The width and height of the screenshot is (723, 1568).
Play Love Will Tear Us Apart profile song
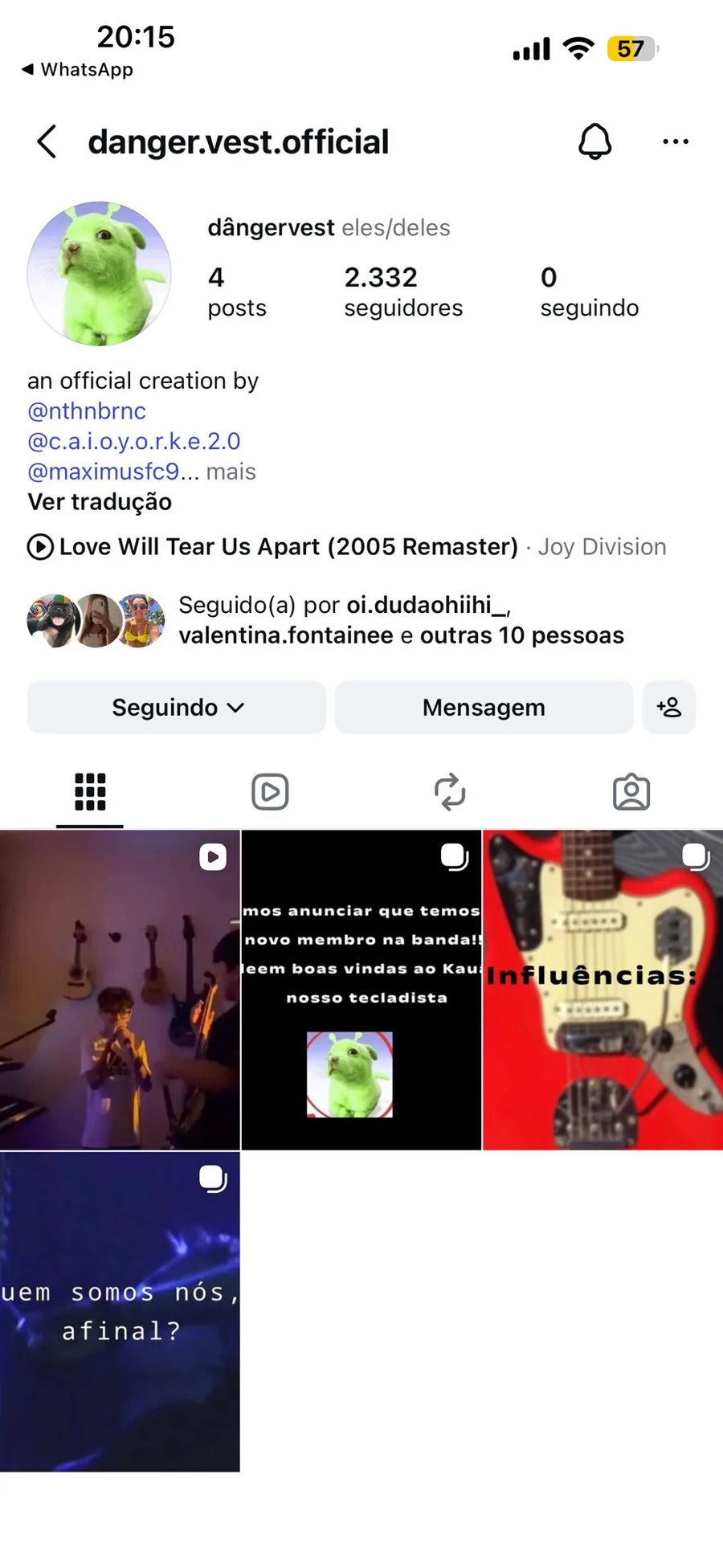[x=40, y=547]
